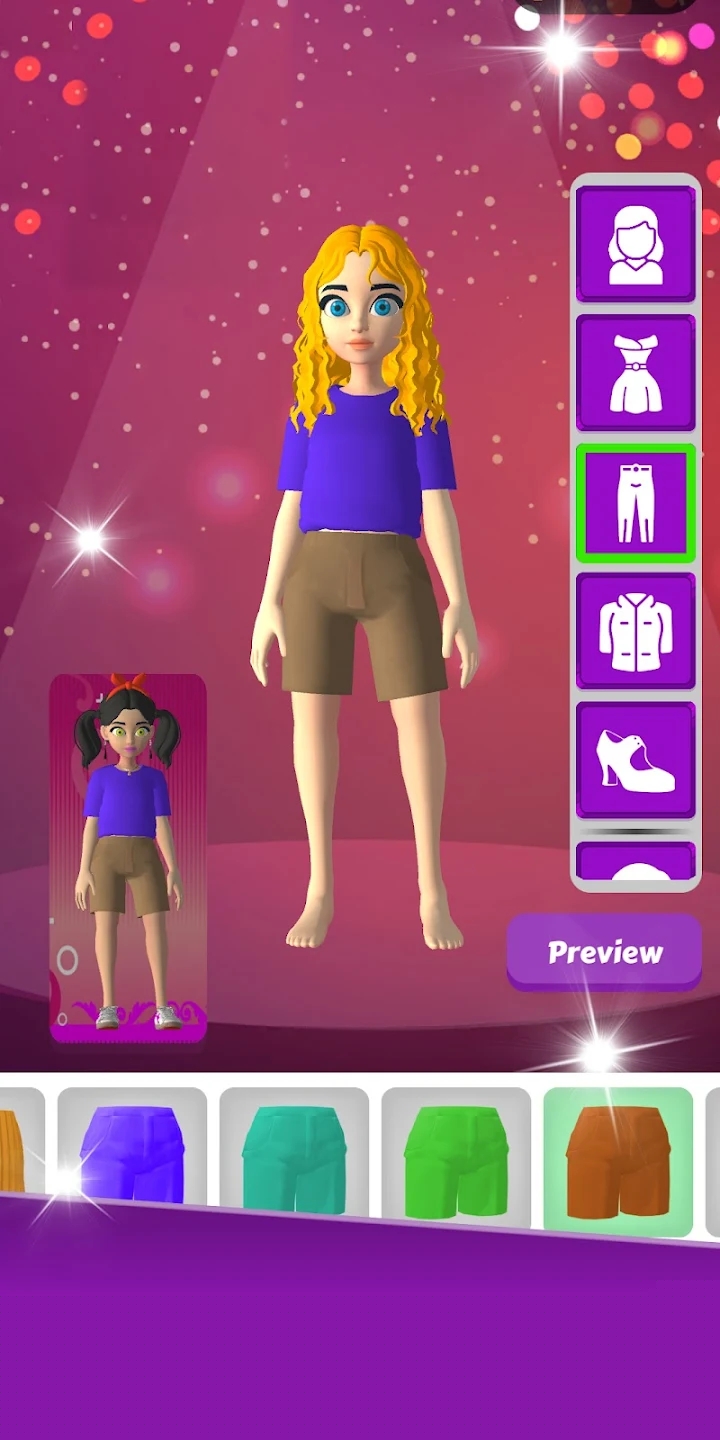Switch to the dress category
This screenshot has width=720, height=1440.
635,372
